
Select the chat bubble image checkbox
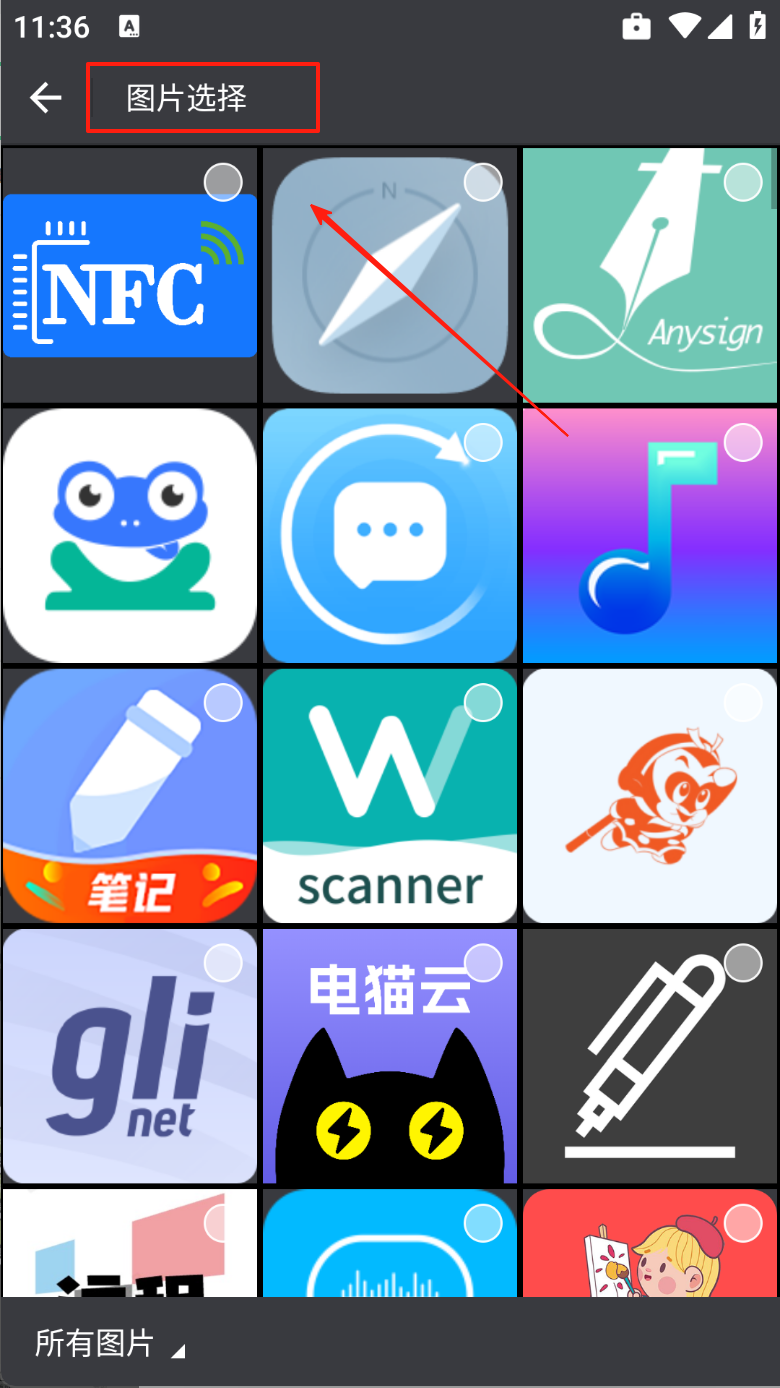(483, 442)
